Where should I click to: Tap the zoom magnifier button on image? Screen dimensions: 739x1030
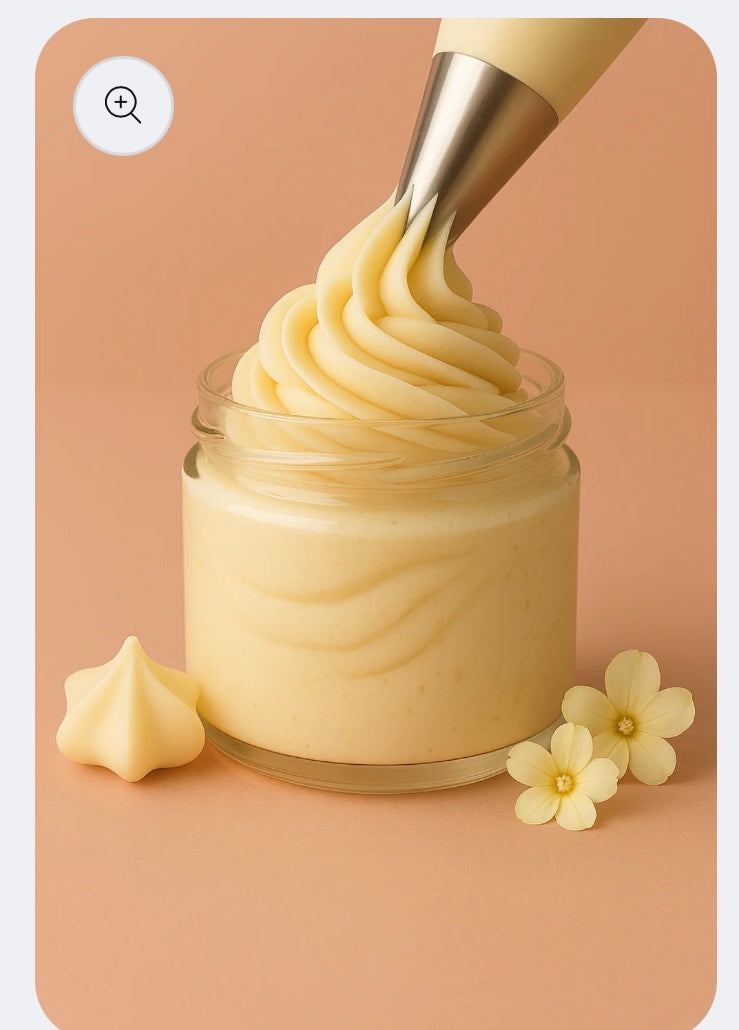tap(123, 106)
